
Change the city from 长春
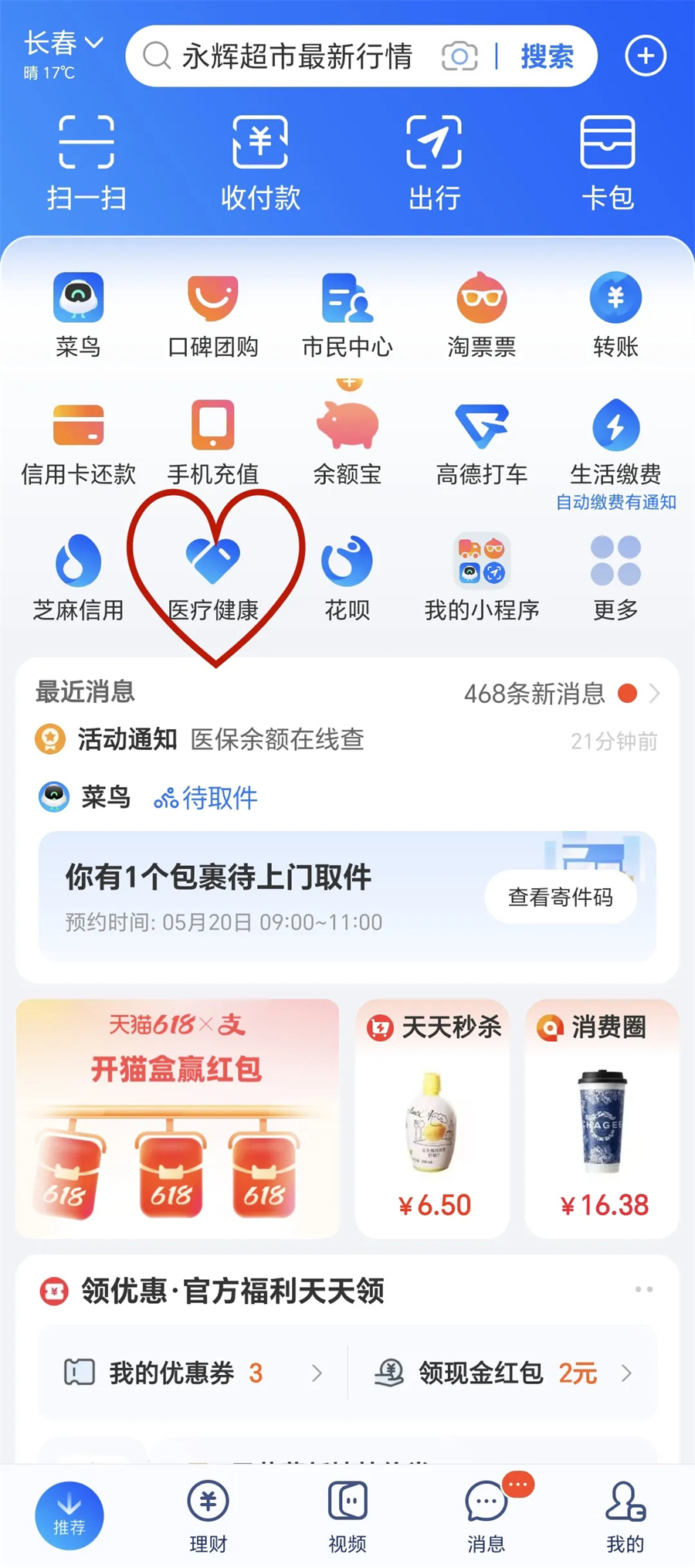click(x=63, y=44)
